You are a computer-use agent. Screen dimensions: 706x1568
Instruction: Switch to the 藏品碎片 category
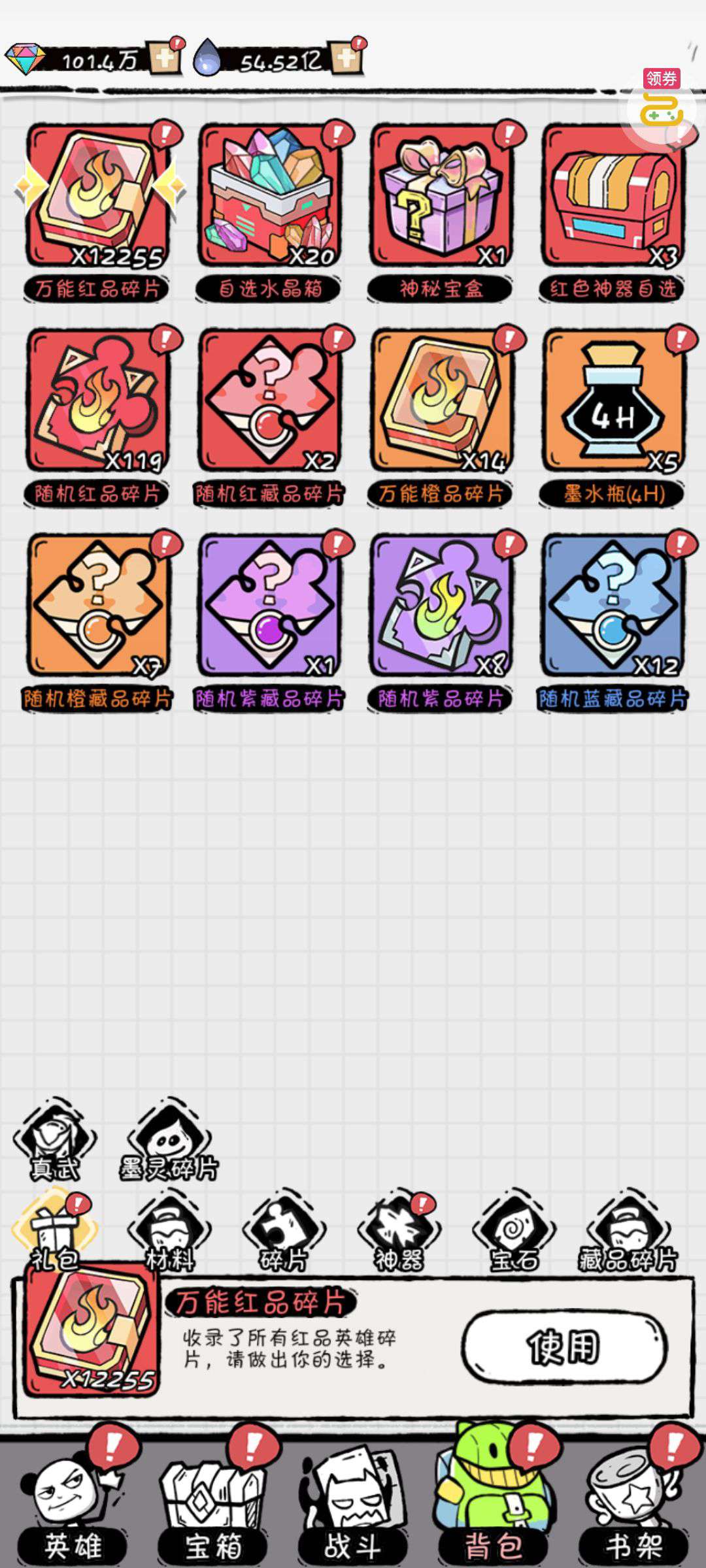coord(628,1232)
